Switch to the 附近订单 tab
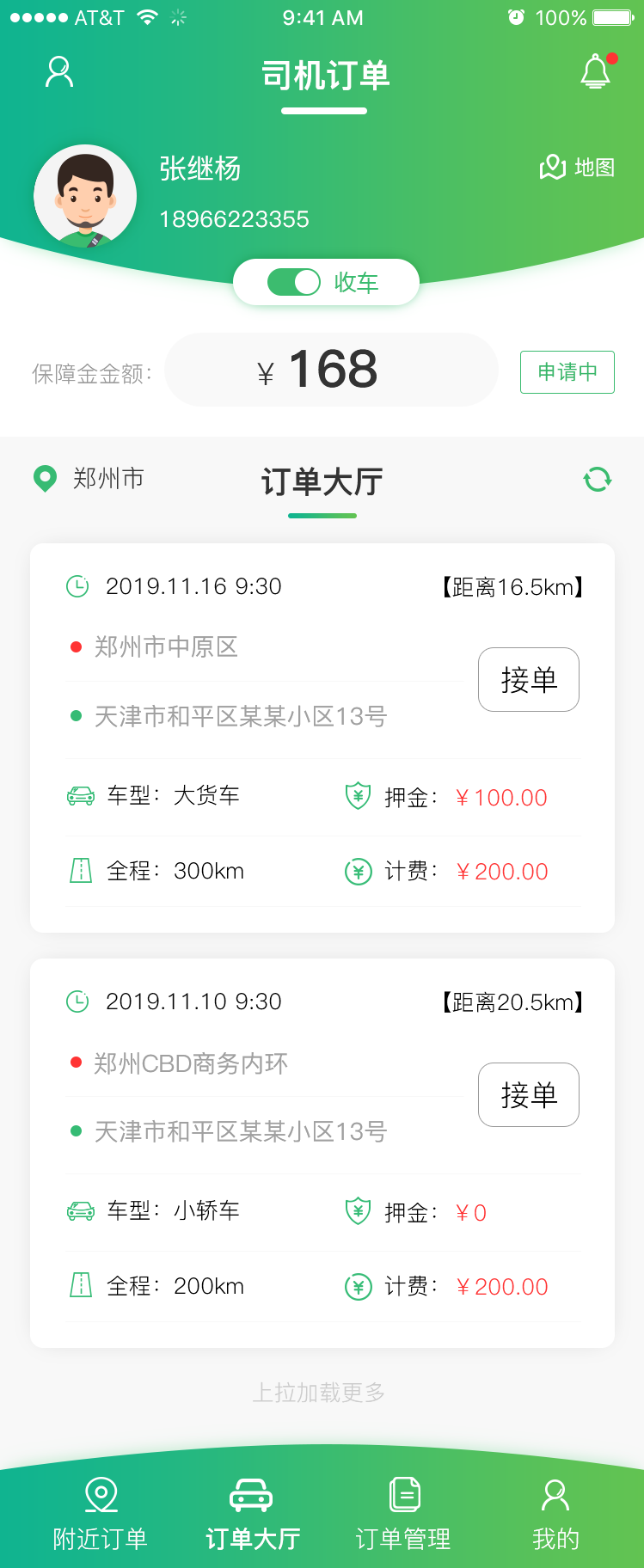Screen dimensions: 644x1568 click(101, 1515)
